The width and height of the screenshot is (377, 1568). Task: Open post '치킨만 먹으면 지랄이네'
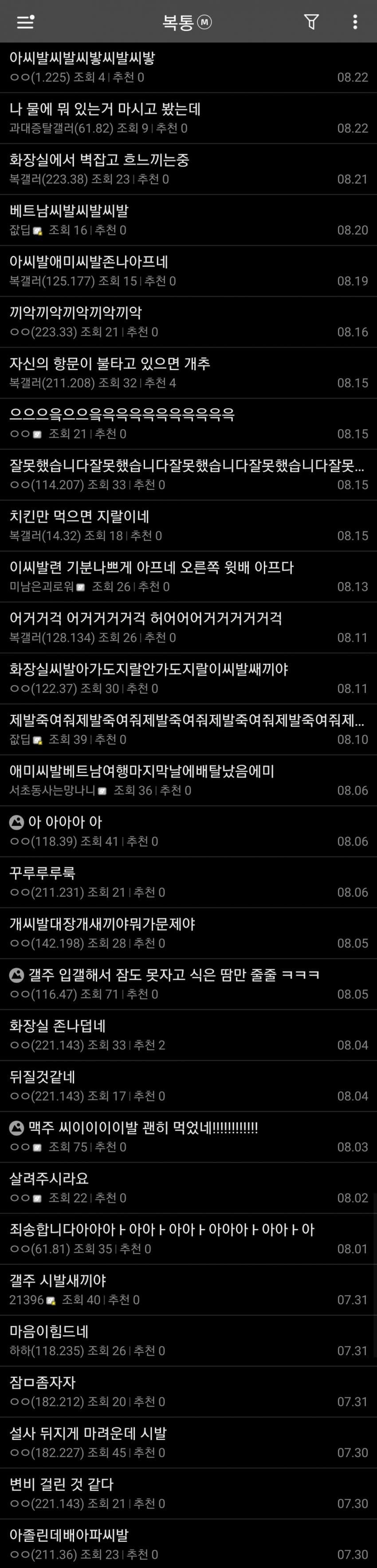point(79,517)
